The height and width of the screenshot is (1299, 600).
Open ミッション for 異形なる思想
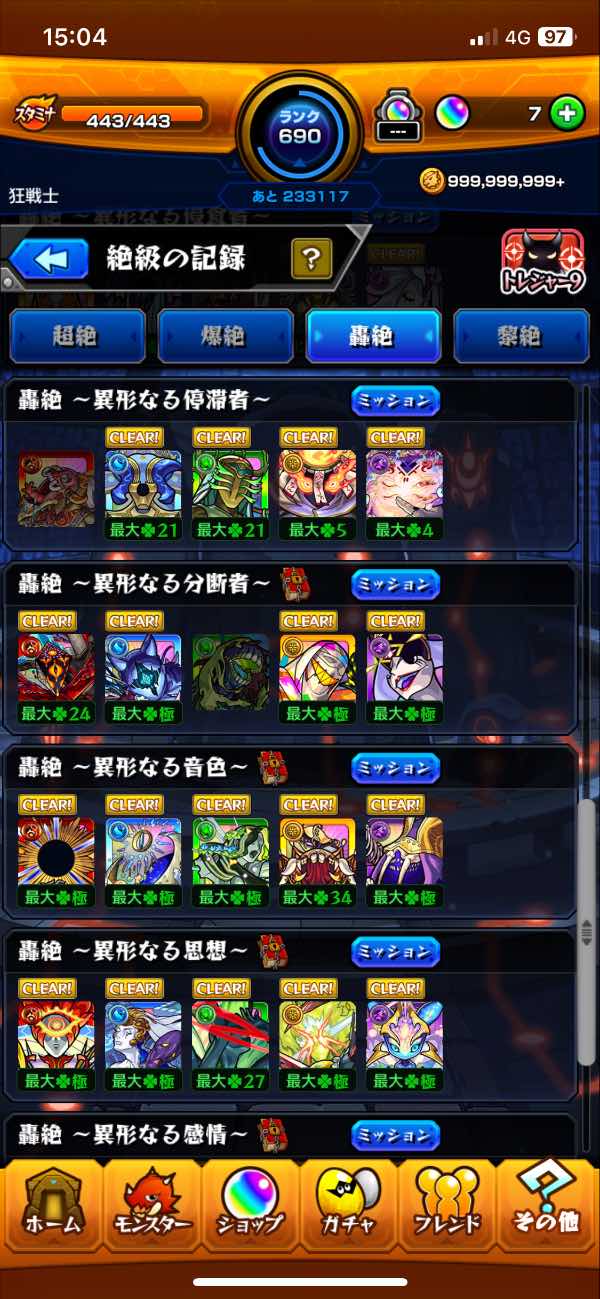point(395,951)
